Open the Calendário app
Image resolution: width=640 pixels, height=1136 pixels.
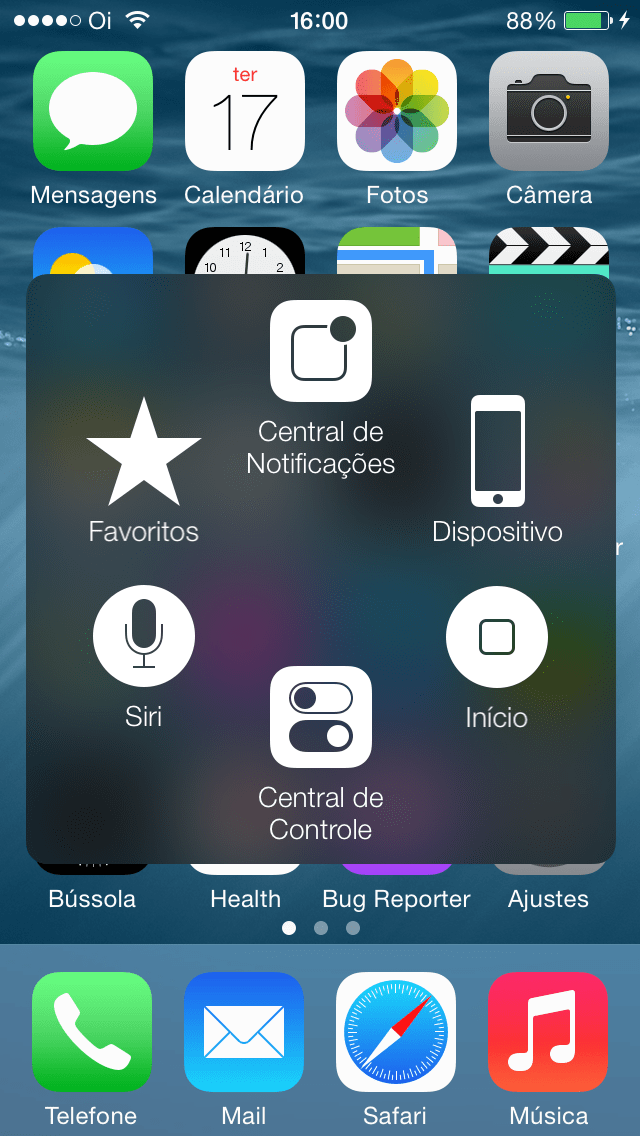click(x=245, y=111)
